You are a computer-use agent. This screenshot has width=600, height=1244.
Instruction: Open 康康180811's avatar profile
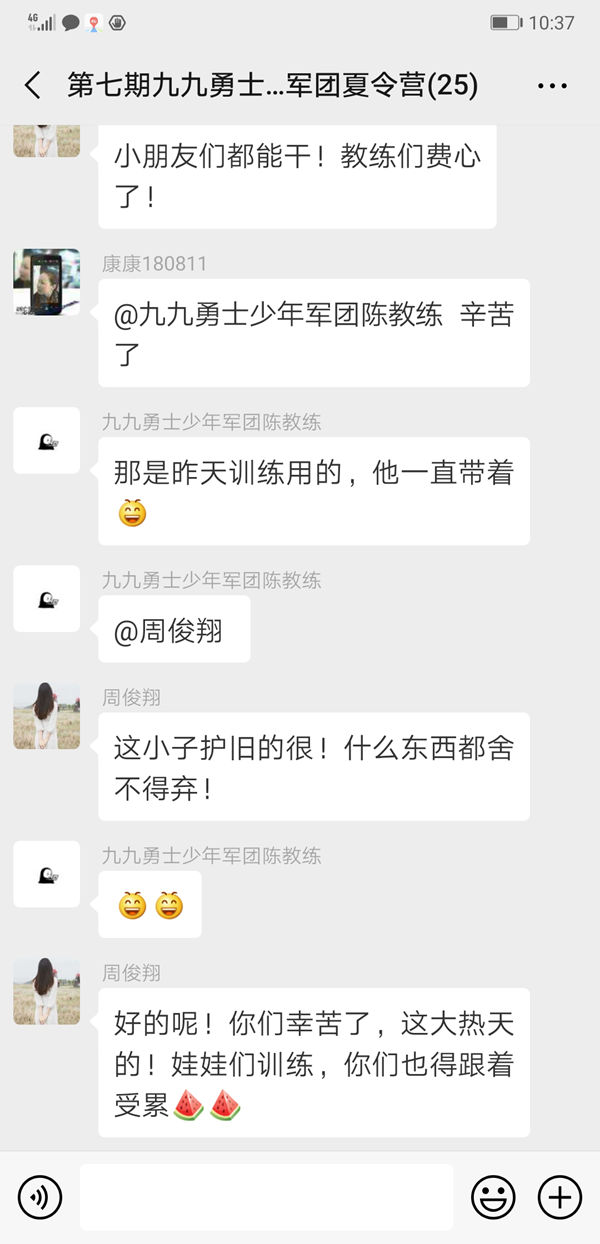[46, 283]
